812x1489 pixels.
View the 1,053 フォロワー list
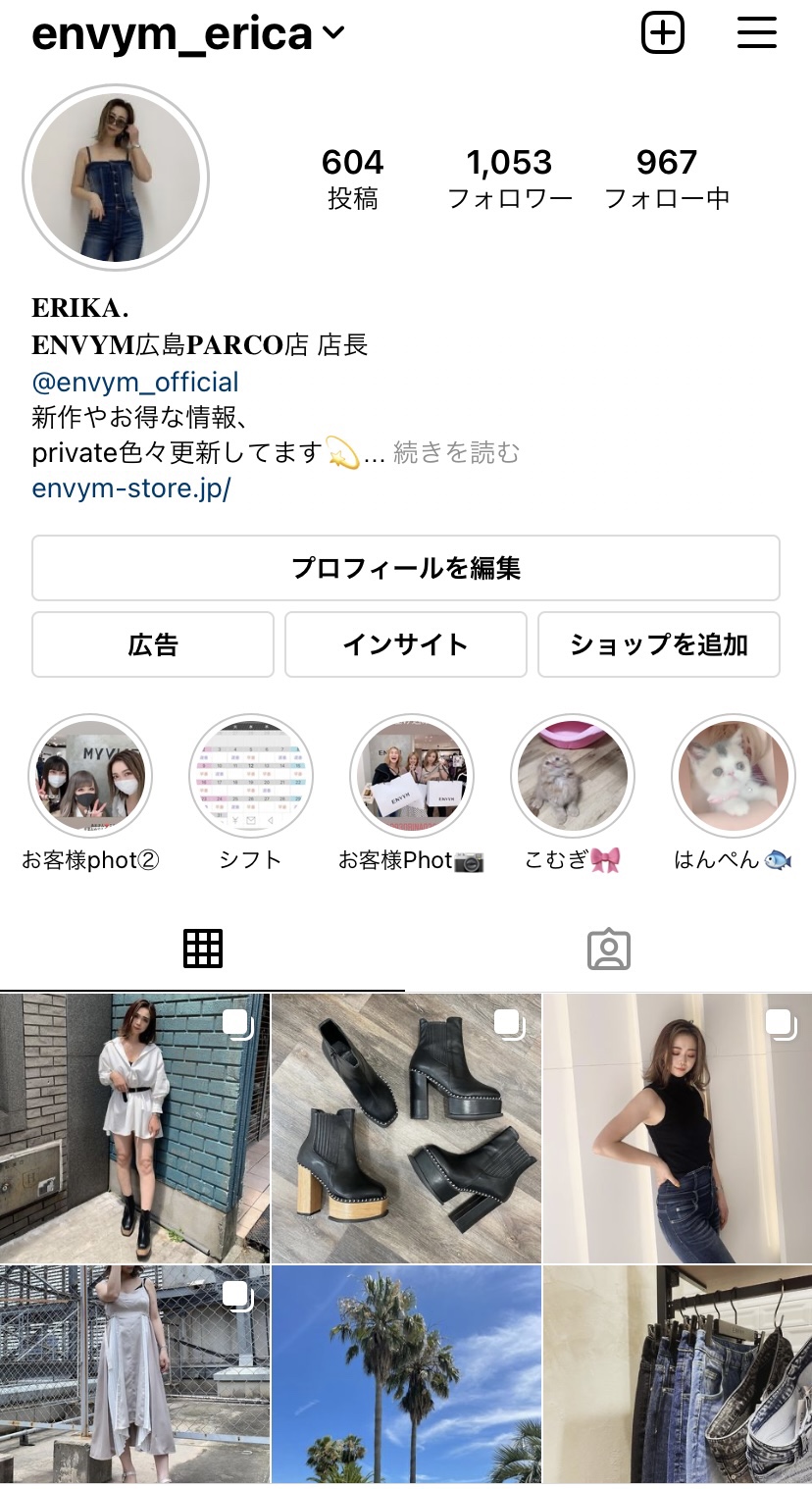tap(509, 178)
